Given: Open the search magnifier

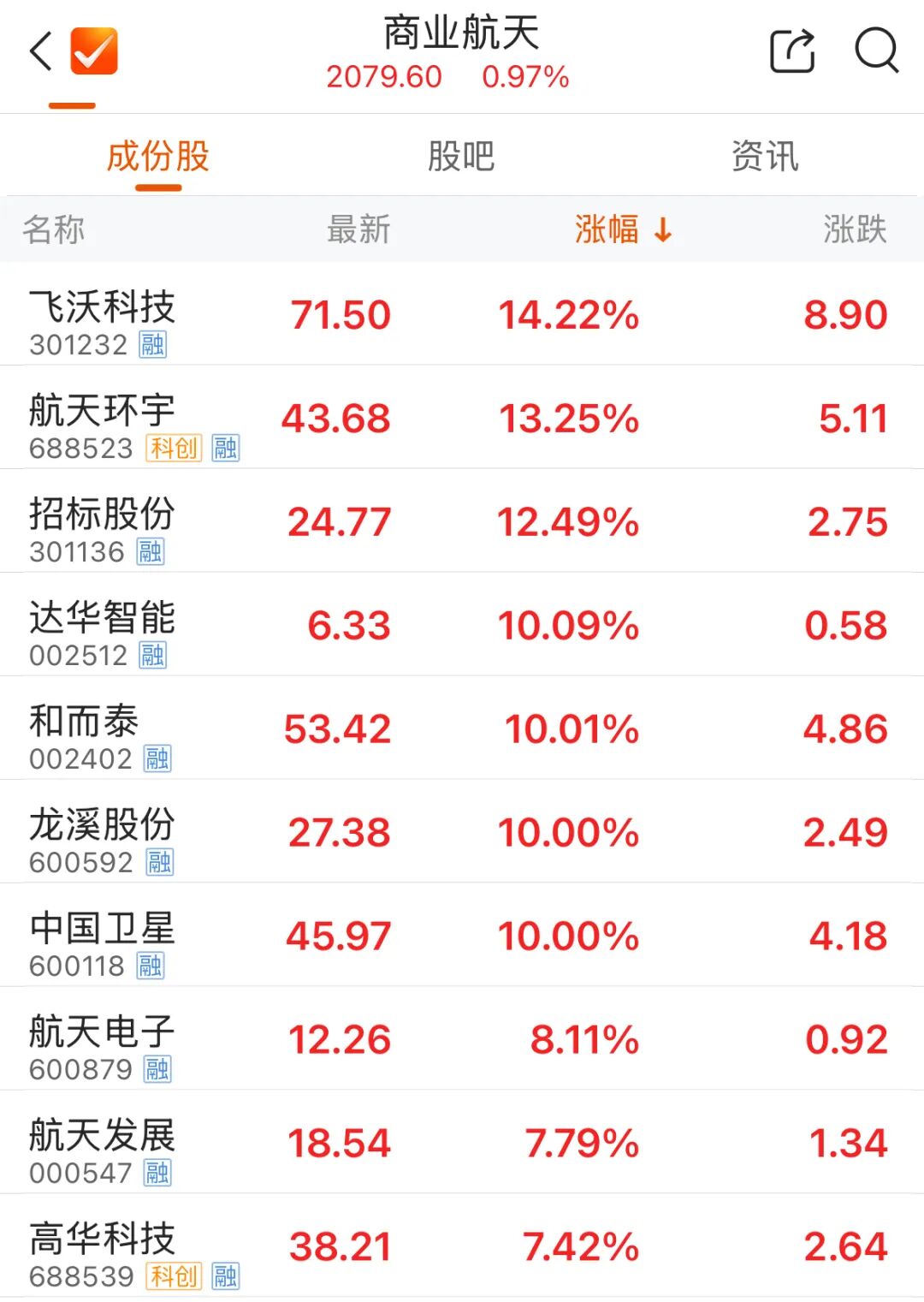Looking at the screenshot, I should [x=876, y=51].
